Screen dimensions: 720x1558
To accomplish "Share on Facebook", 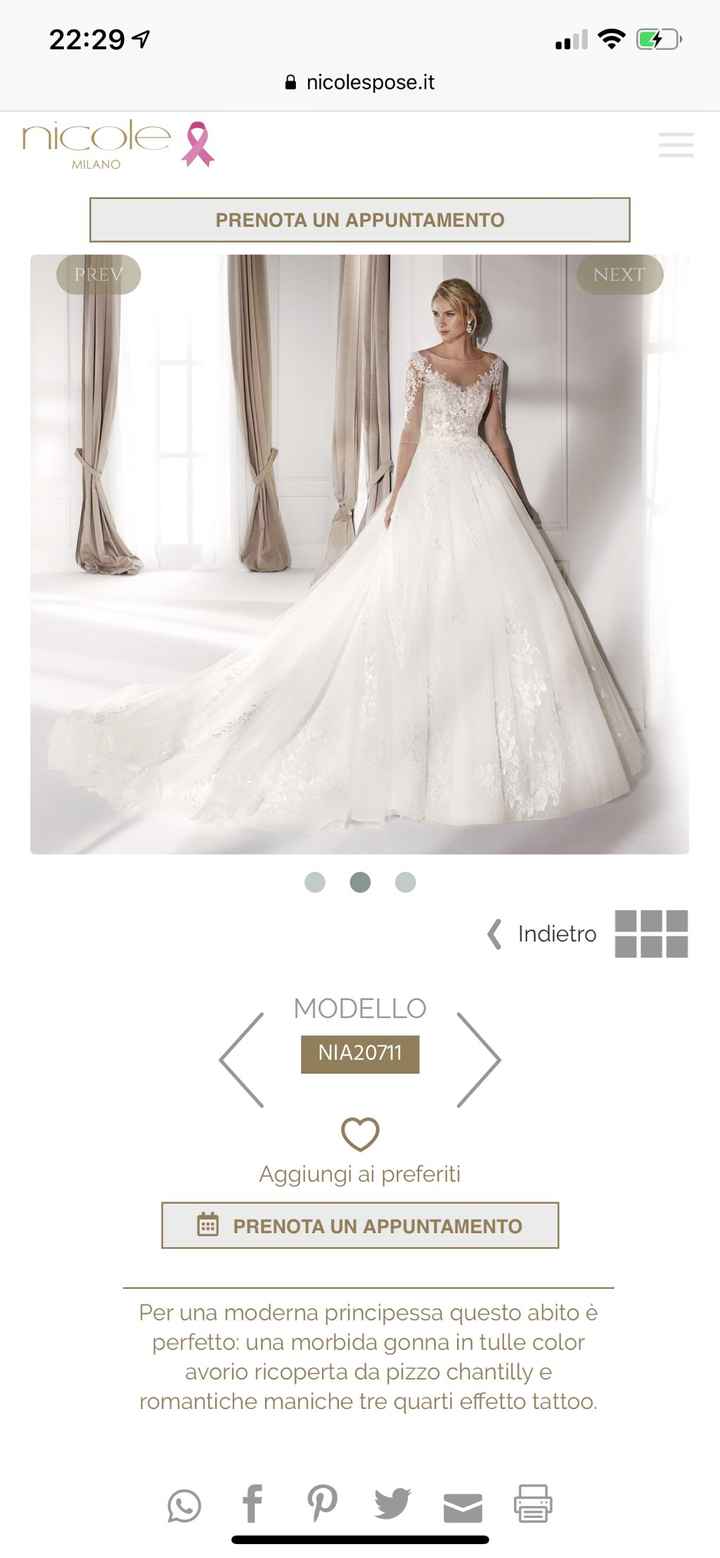I will point(253,1503).
